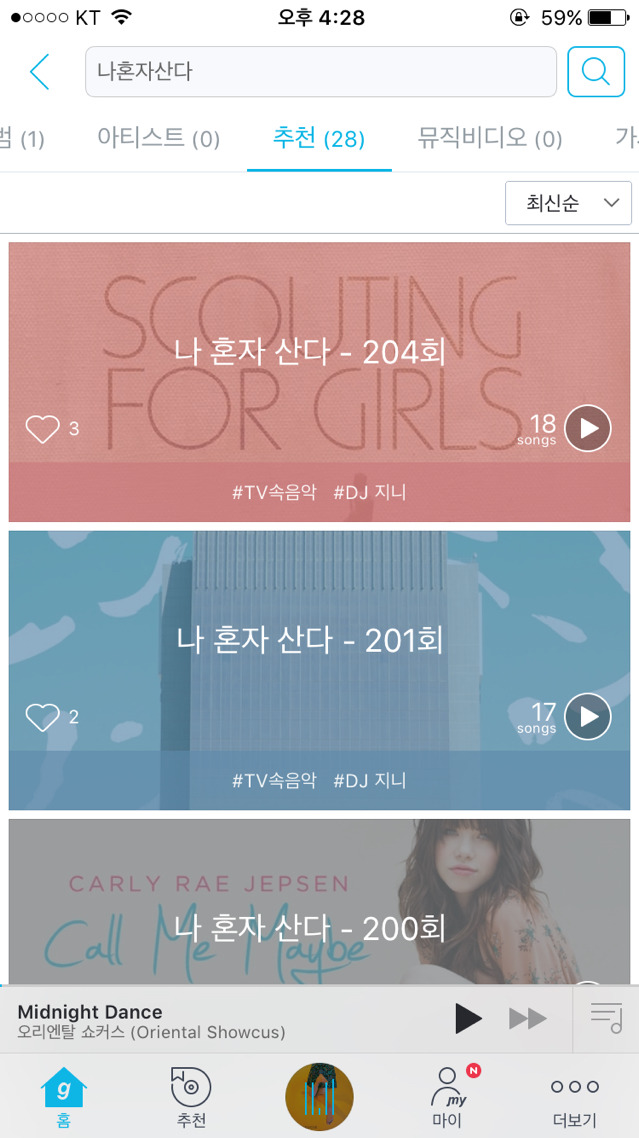
Task: Switch to the 뮤직비디오 tab
Action: [x=490, y=138]
